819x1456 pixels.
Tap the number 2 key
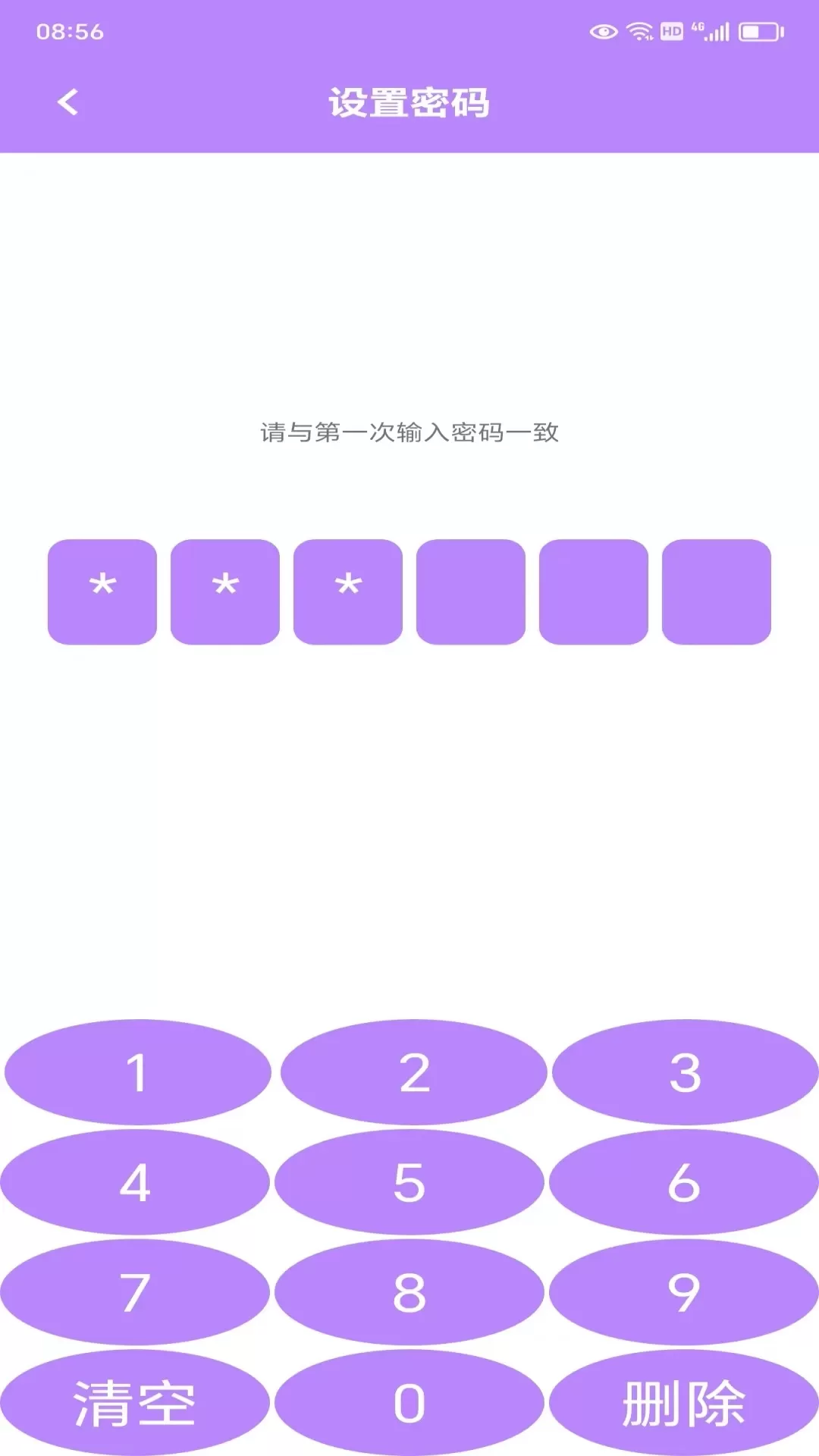413,1072
